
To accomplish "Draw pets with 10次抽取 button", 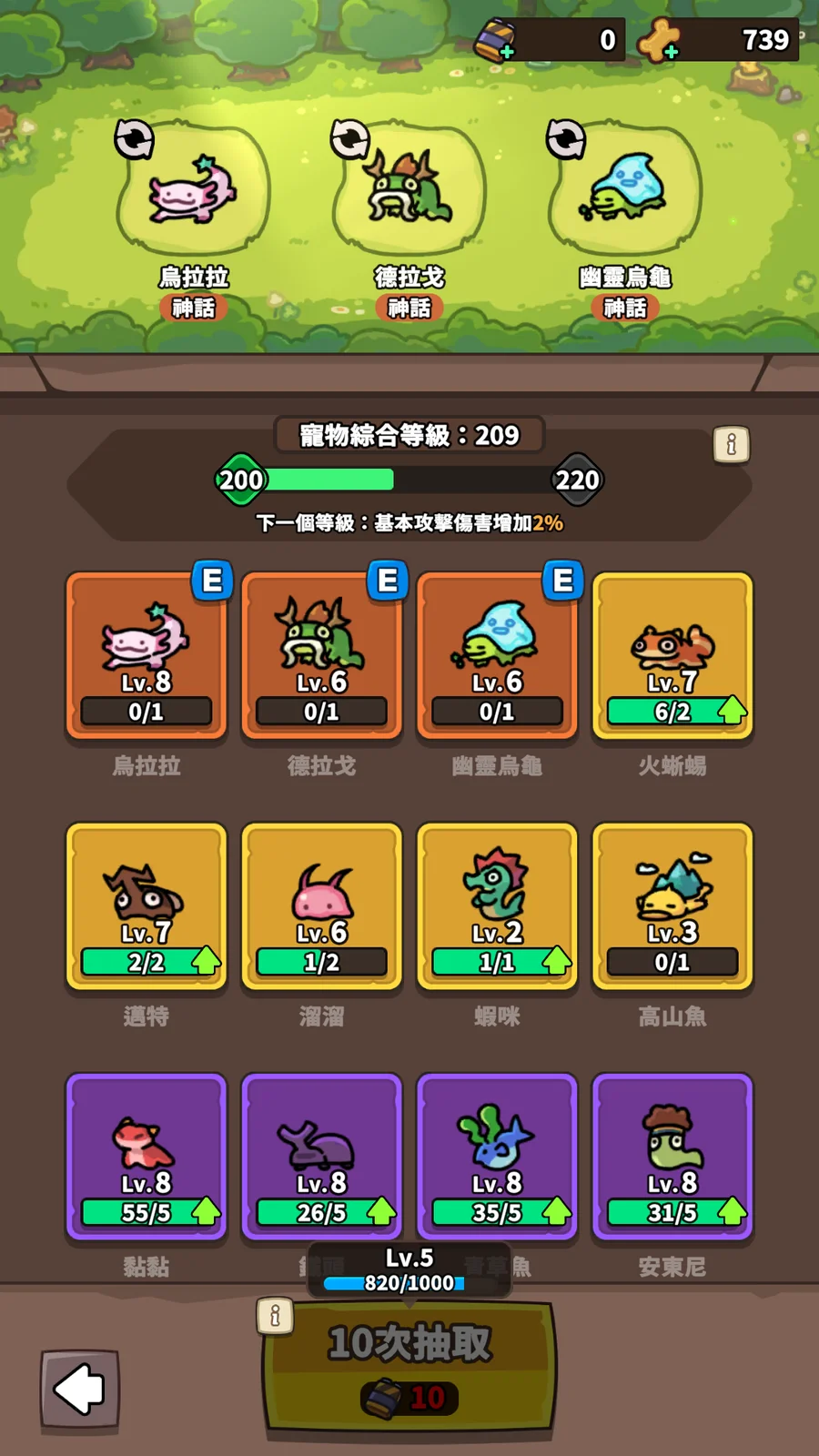I will click(x=409, y=1365).
